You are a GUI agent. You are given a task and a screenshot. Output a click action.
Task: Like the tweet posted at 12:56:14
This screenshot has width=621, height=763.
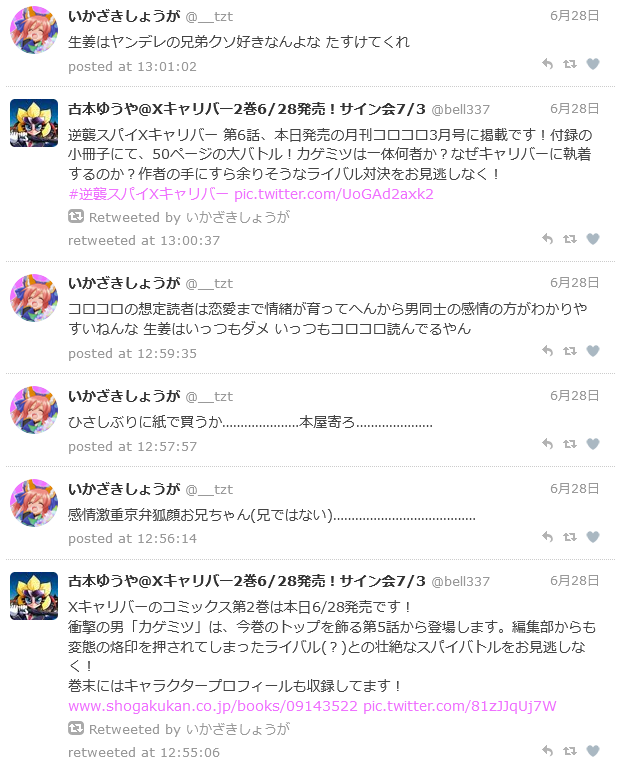coord(593,536)
